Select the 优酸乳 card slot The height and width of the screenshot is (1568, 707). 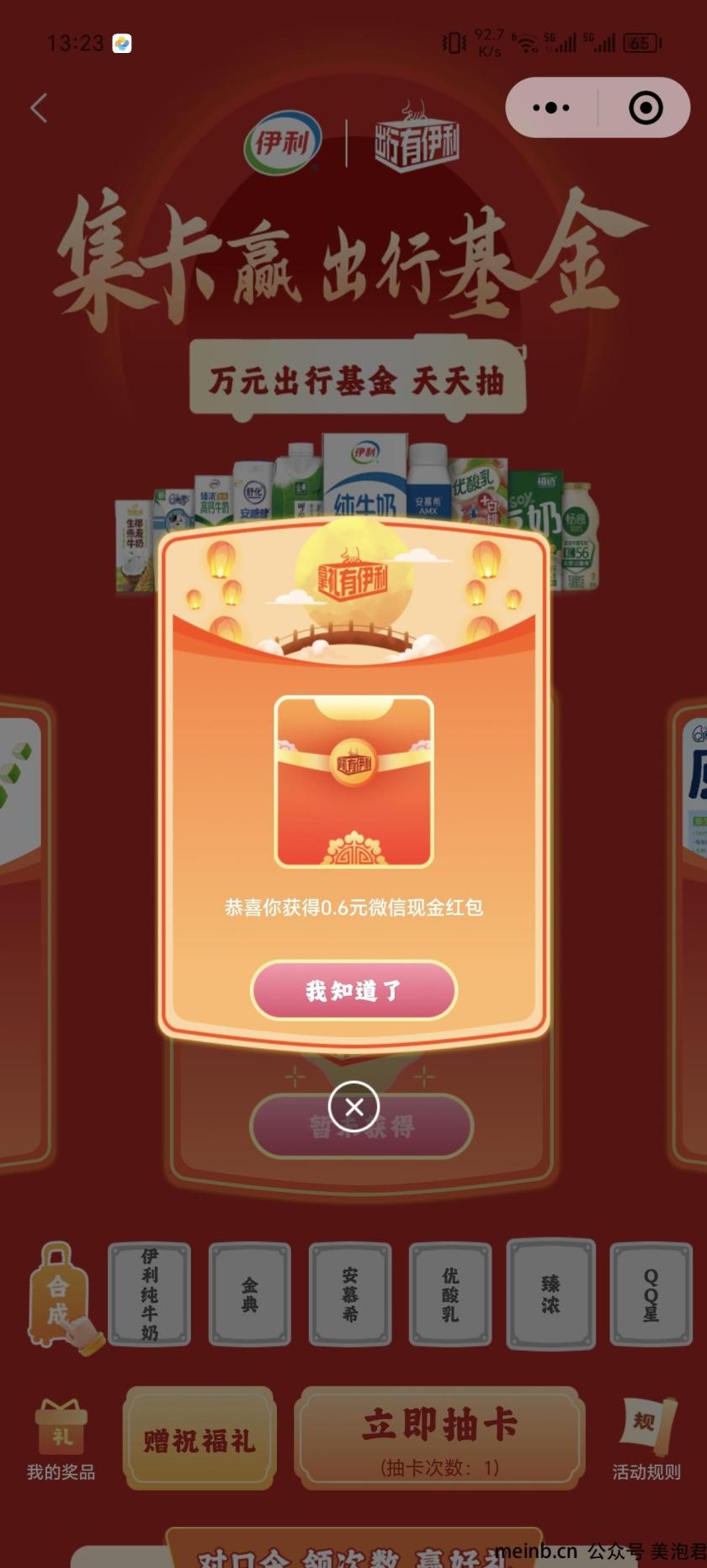[450, 1294]
